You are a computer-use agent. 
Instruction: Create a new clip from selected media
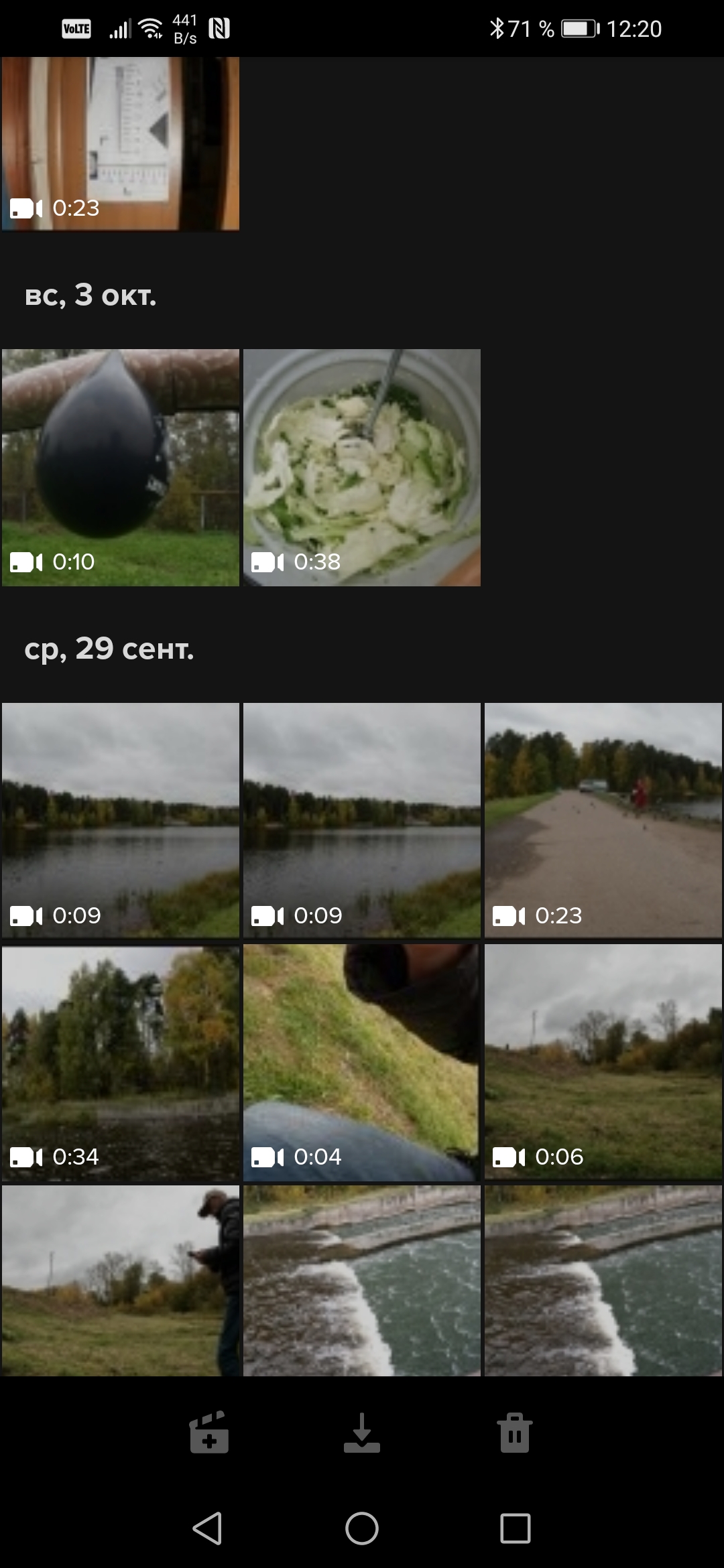(209, 1433)
